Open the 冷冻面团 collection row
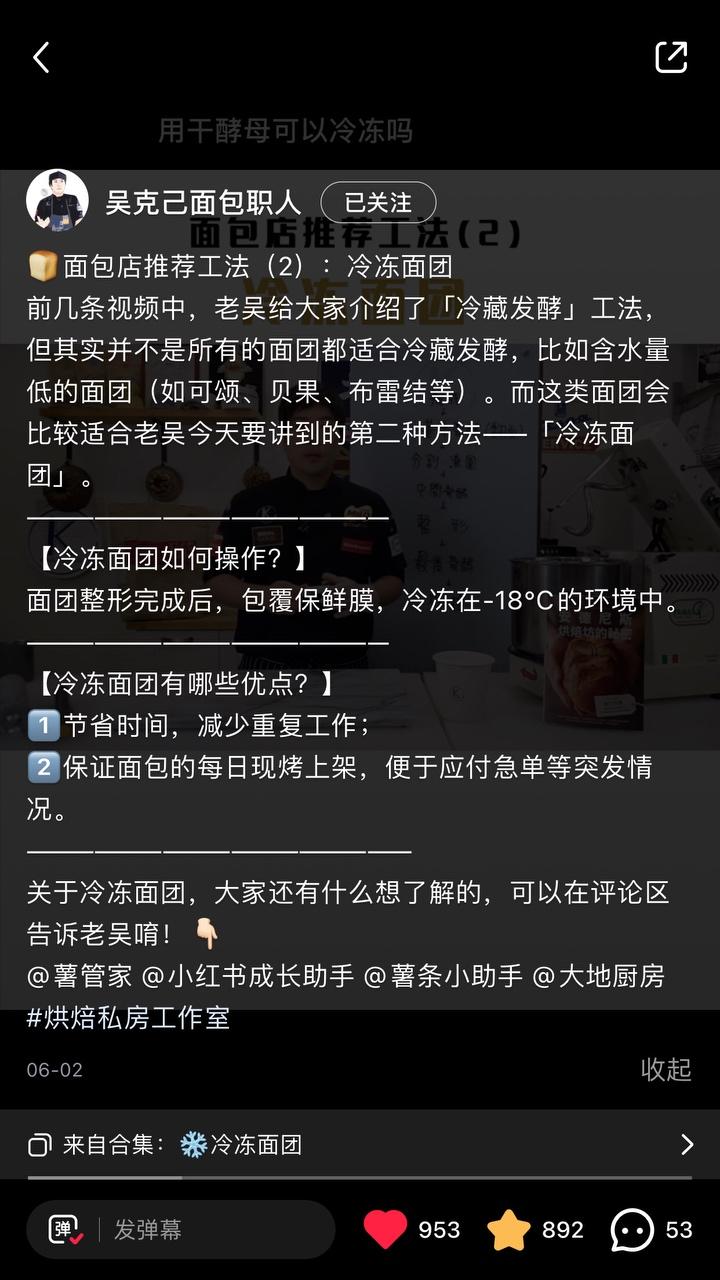Screen dimensions: 720x1280 pyautogui.click(x=360, y=1144)
